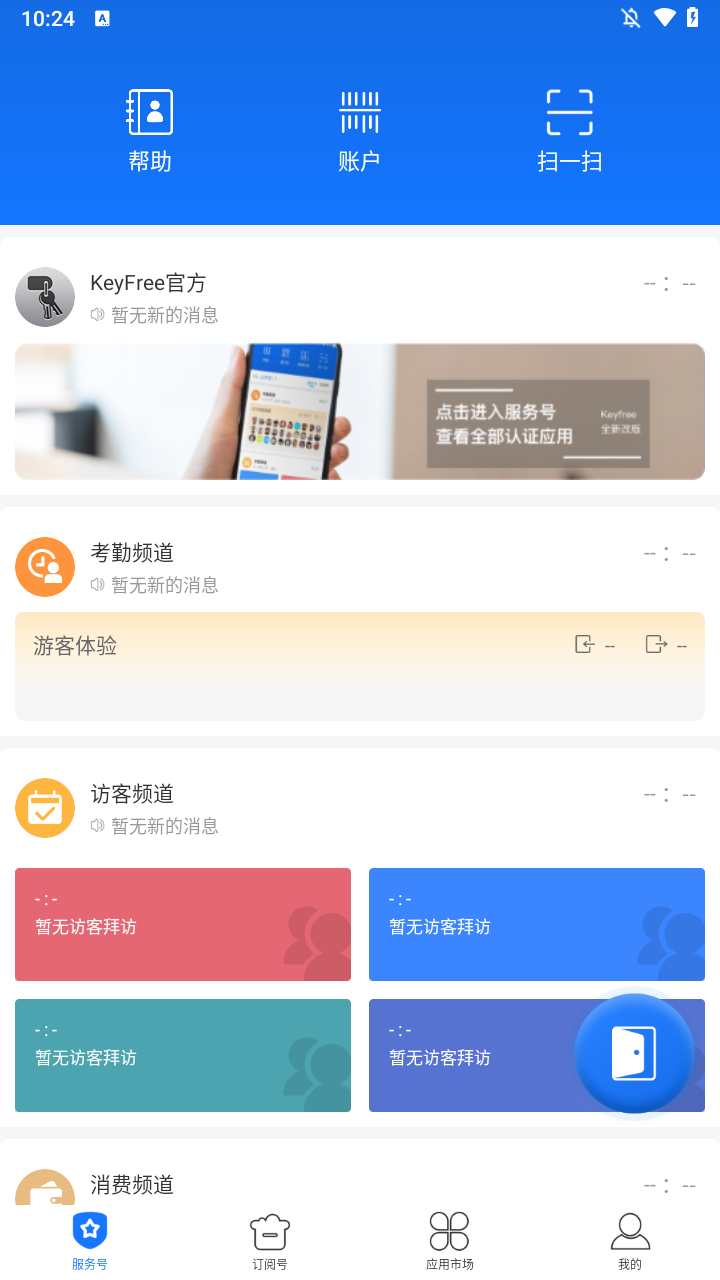Open the 扫一扫 scan icon
Image resolution: width=720 pixels, height=1280 pixels.
[570, 111]
